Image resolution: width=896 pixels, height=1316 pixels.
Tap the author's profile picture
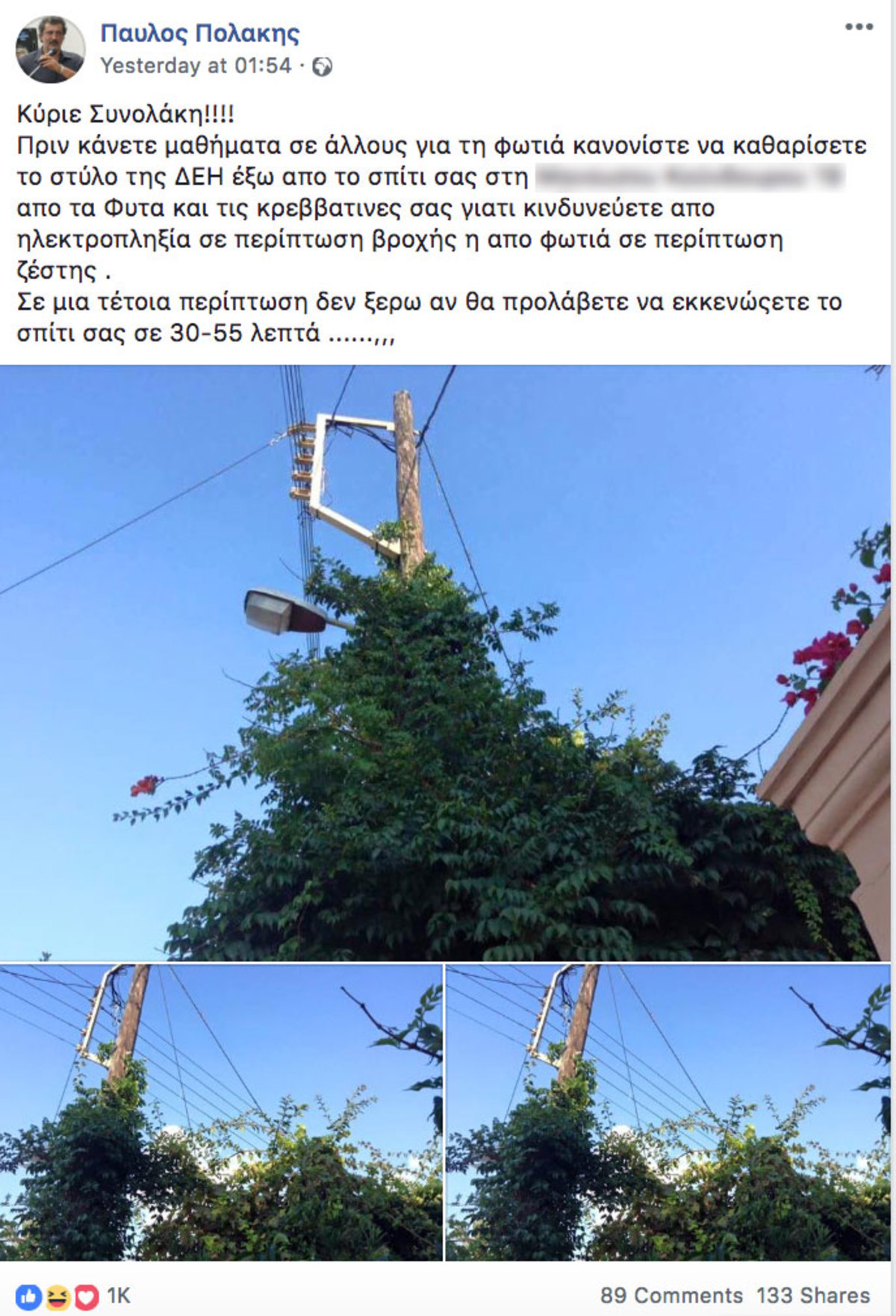[50, 49]
